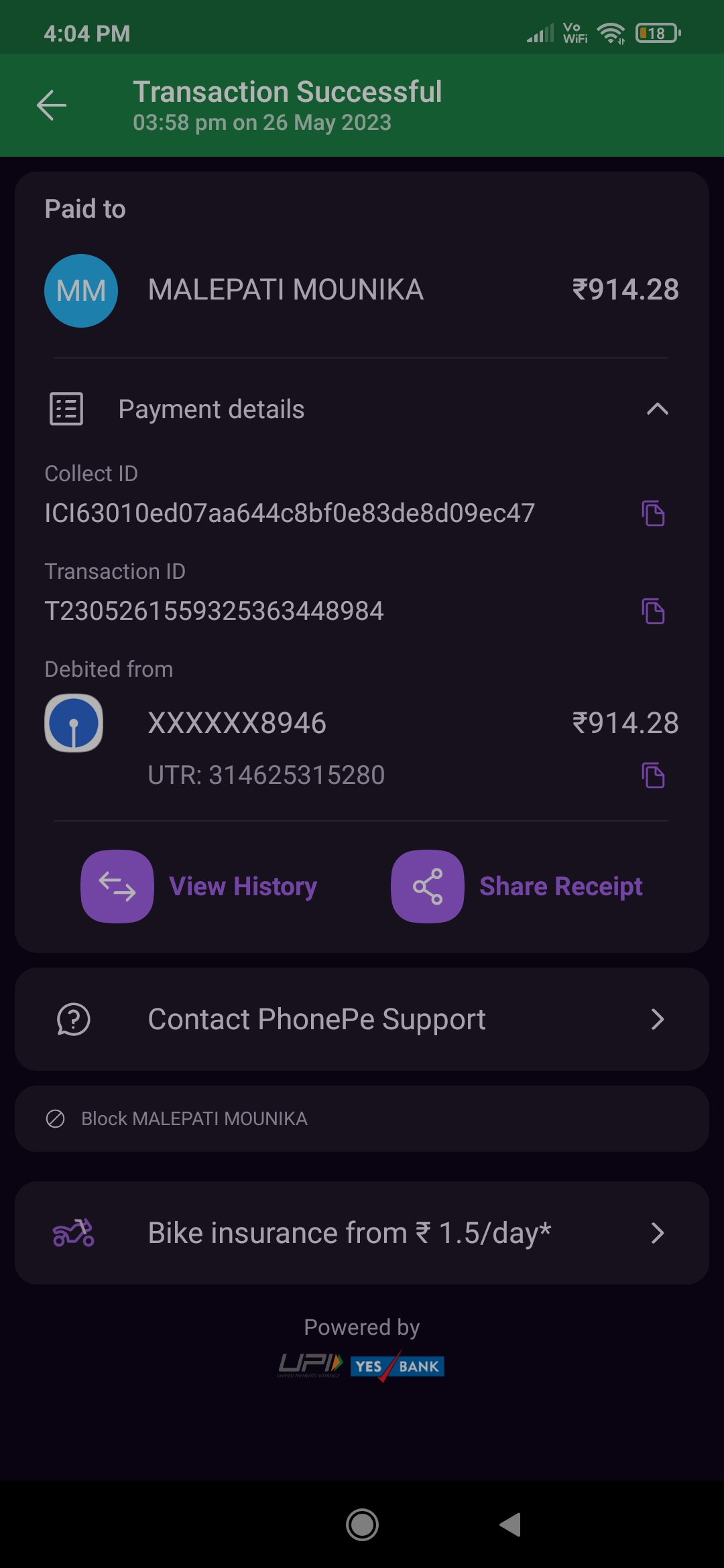Screen dimensions: 724x1568
Task: Copy the Collect ID
Action: coord(653,513)
